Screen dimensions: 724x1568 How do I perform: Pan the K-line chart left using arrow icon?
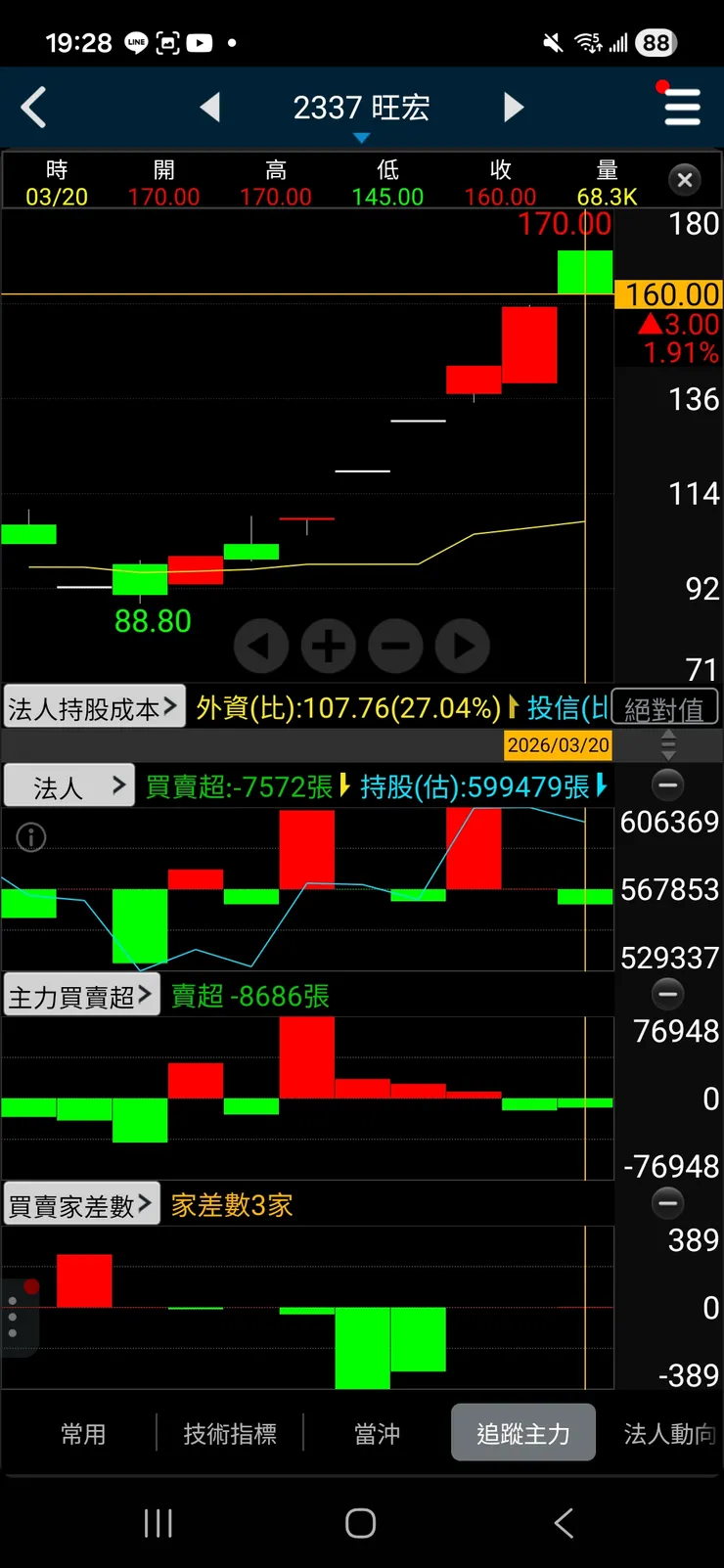point(262,646)
